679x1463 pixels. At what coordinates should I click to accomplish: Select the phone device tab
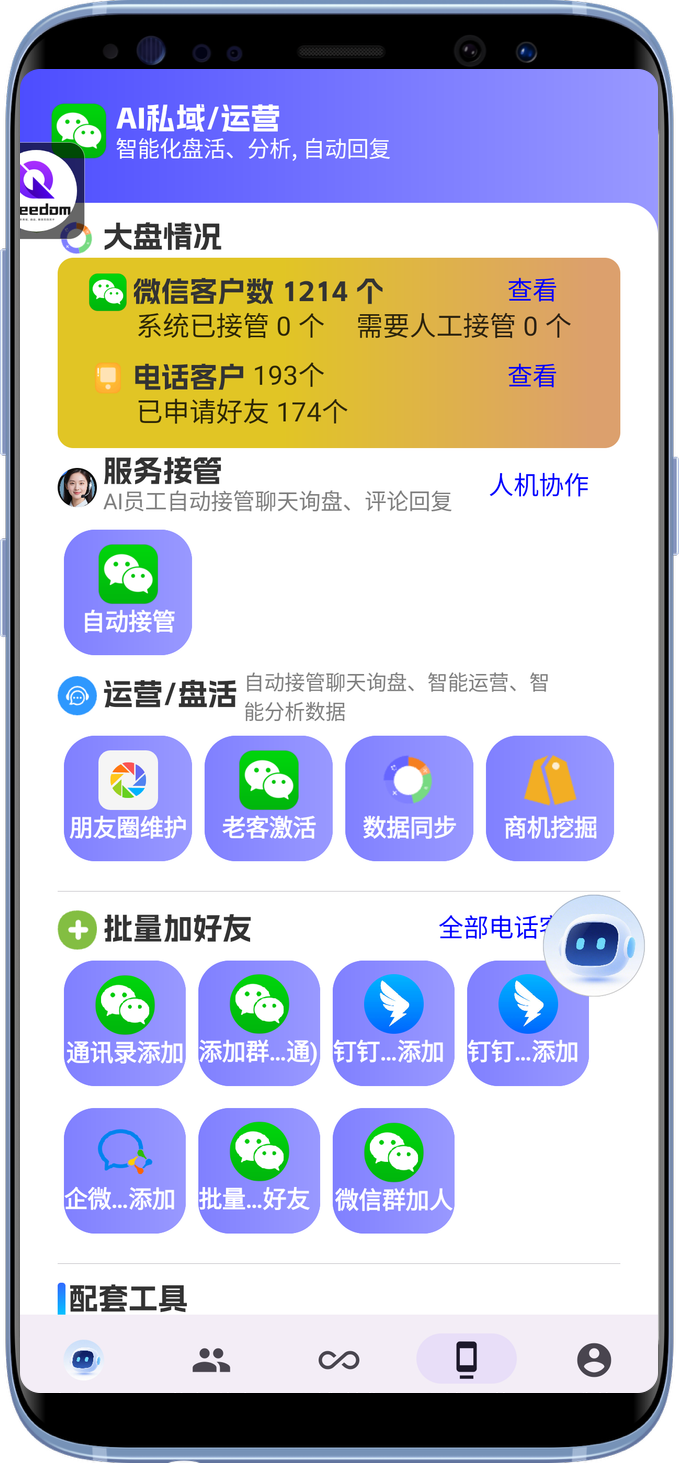tap(466, 1359)
